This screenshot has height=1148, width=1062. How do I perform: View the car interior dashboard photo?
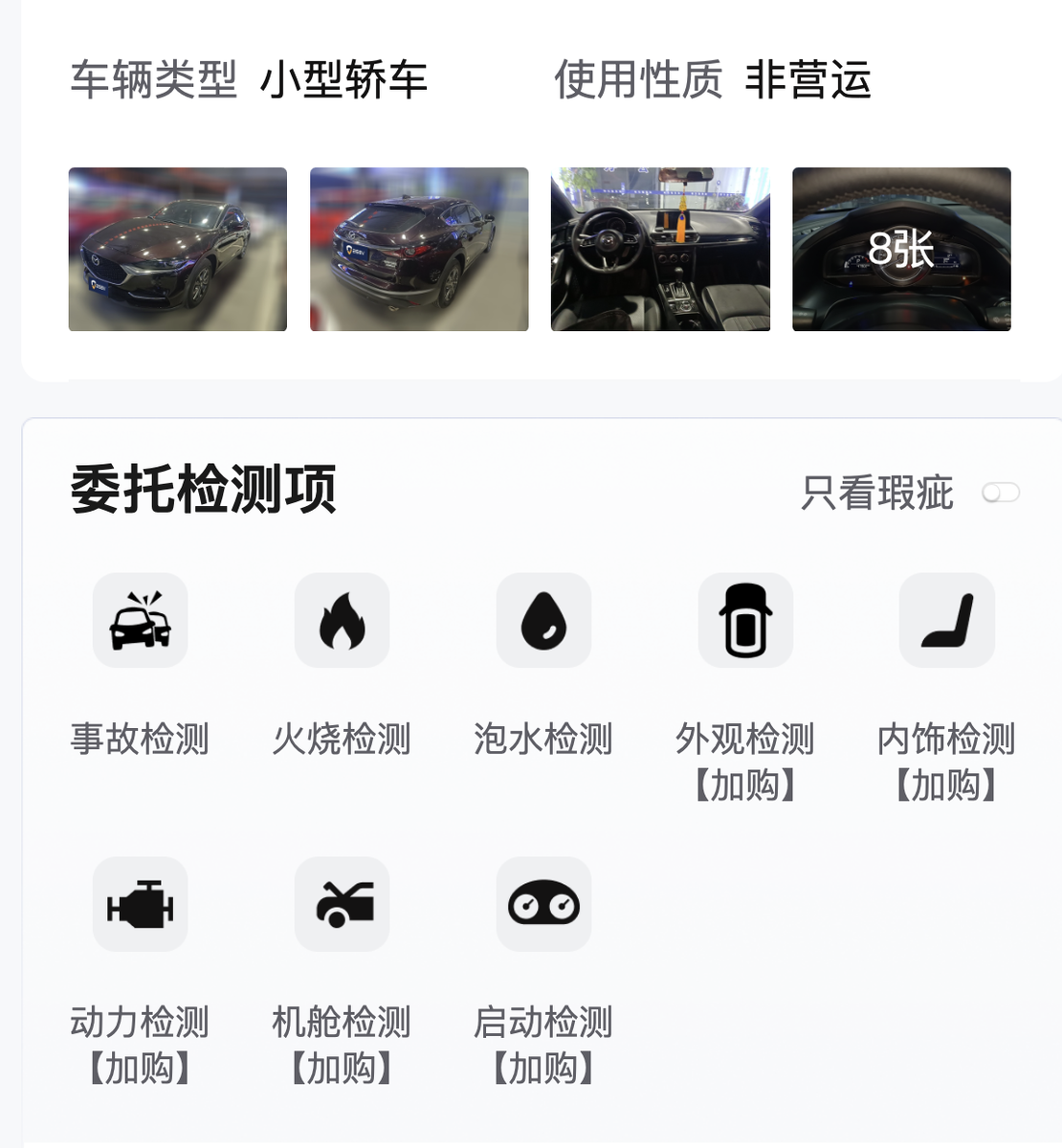pyautogui.click(x=660, y=249)
